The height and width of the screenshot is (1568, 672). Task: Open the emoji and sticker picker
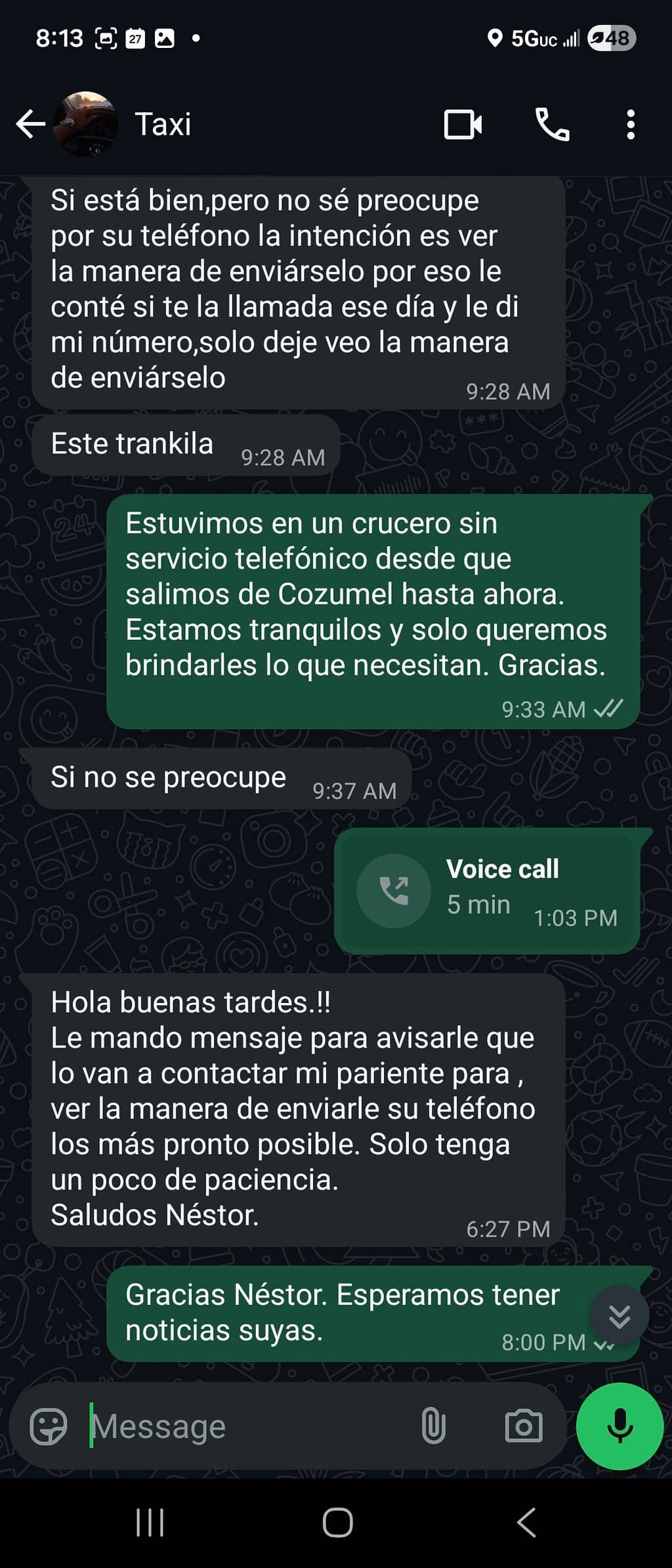click(49, 1426)
